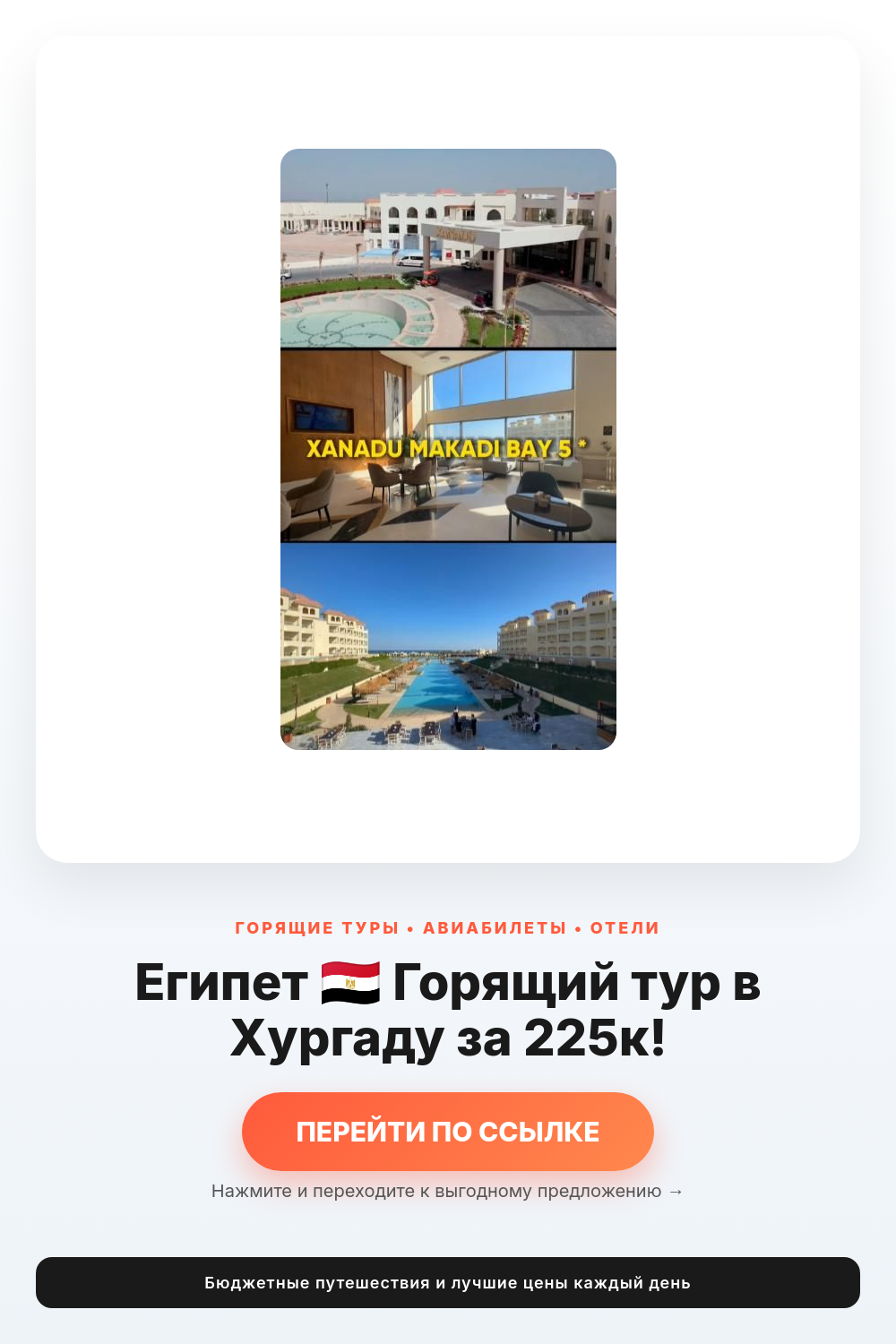Screen dimensions: 896x1344
Task: Open the Xanadu Makadi Bay hotel picture
Action: (448, 449)
